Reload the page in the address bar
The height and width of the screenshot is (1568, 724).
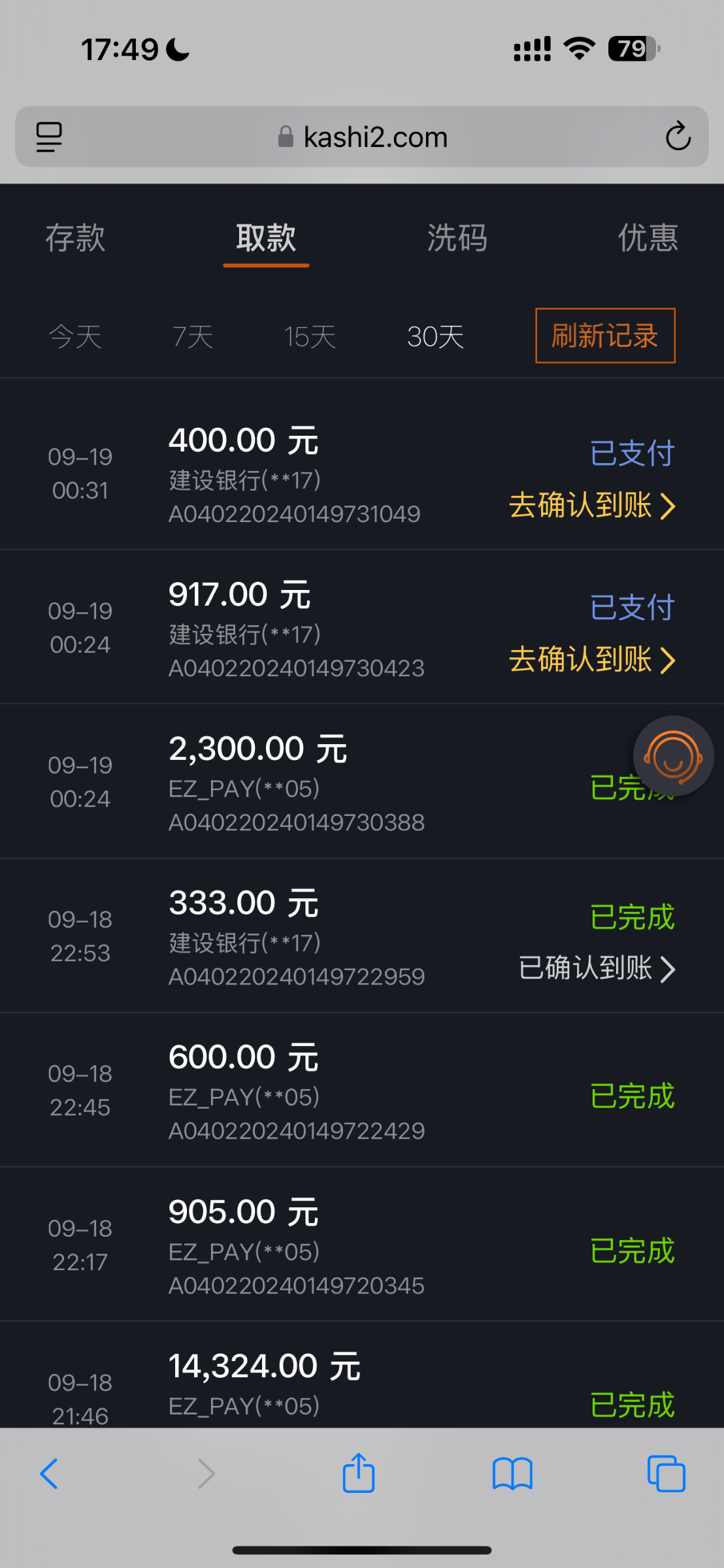point(678,137)
